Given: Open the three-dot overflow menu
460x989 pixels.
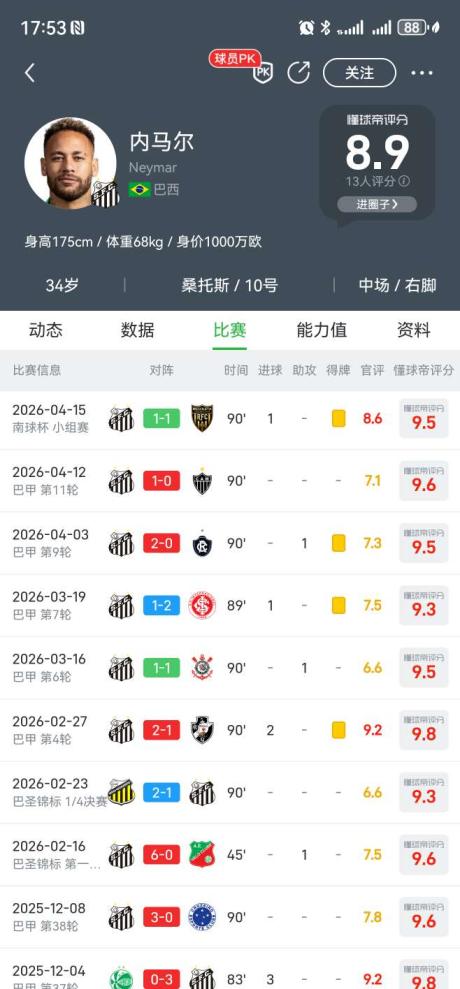Looking at the screenshot, I should point(422,73).
